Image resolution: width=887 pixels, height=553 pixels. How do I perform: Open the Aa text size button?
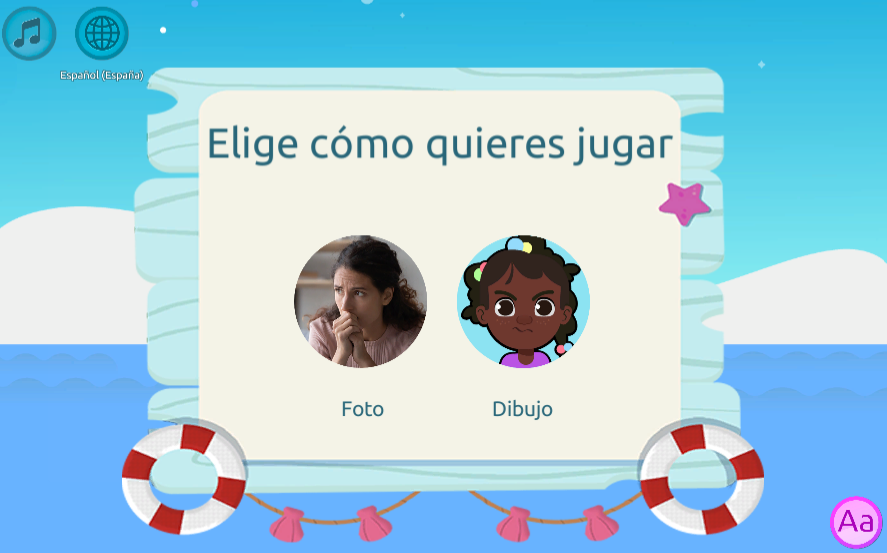click(856, 521)
